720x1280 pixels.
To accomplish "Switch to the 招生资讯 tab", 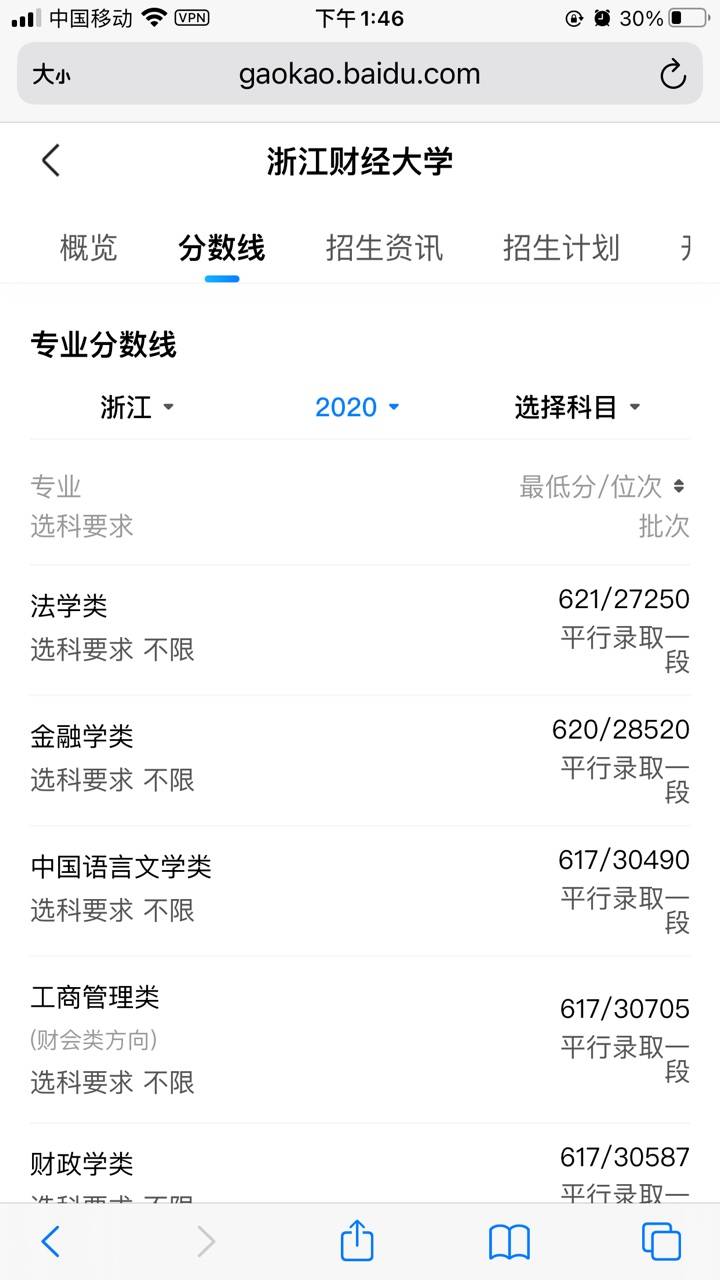I will point(384,248).
